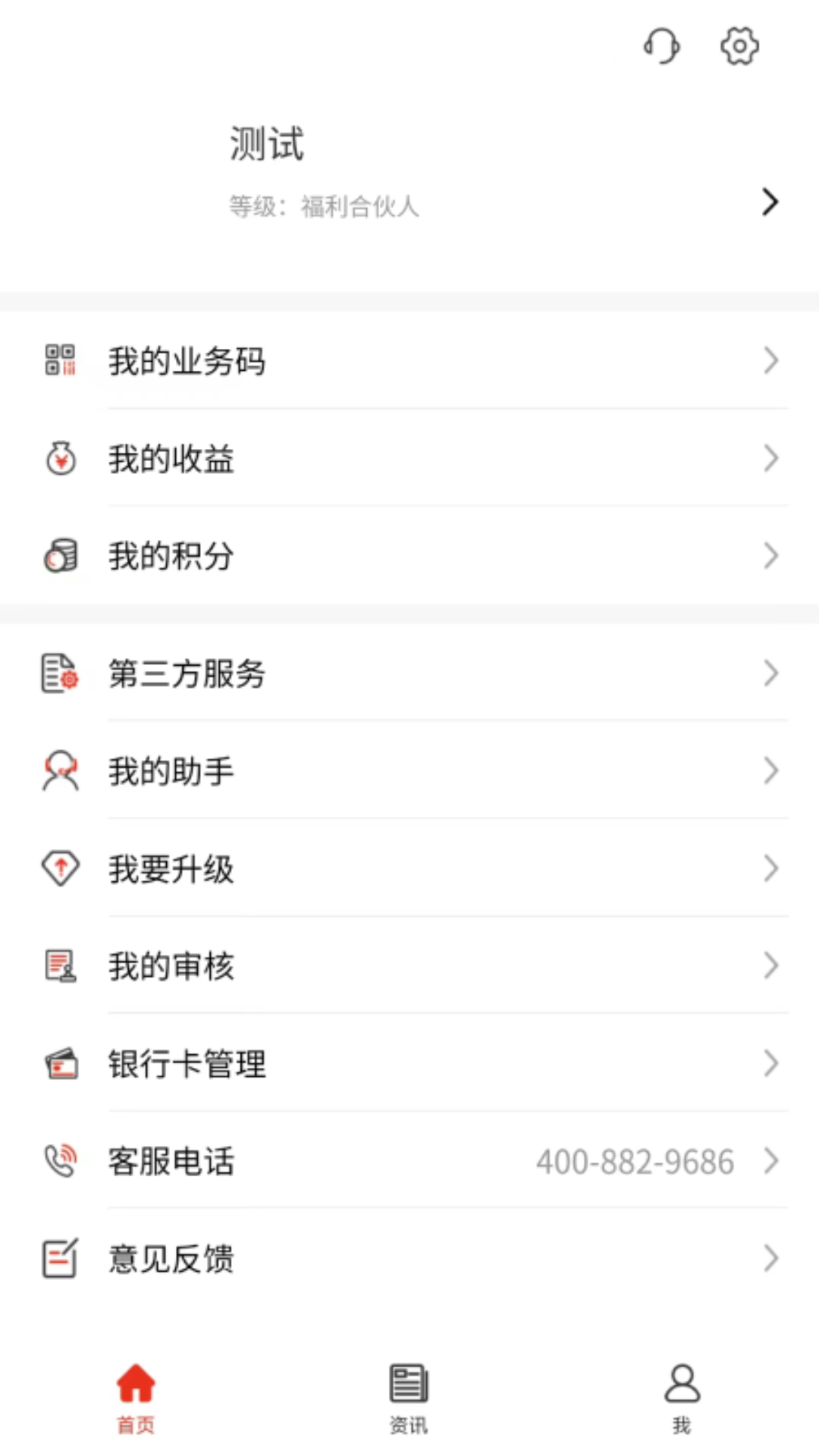Go to 我的助手
819x1456 pixels.
409,771
